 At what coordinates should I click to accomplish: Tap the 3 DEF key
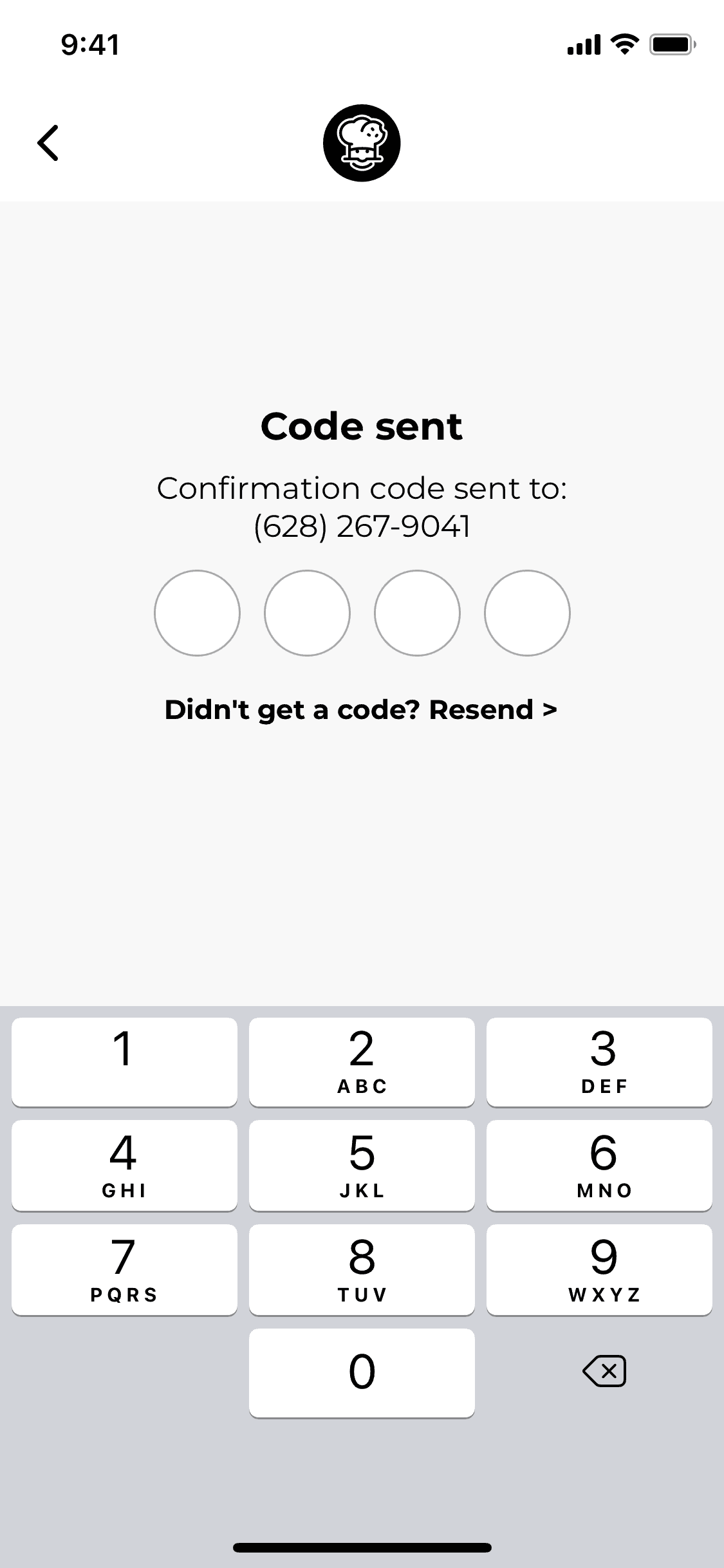click(x=599, y=1061)
